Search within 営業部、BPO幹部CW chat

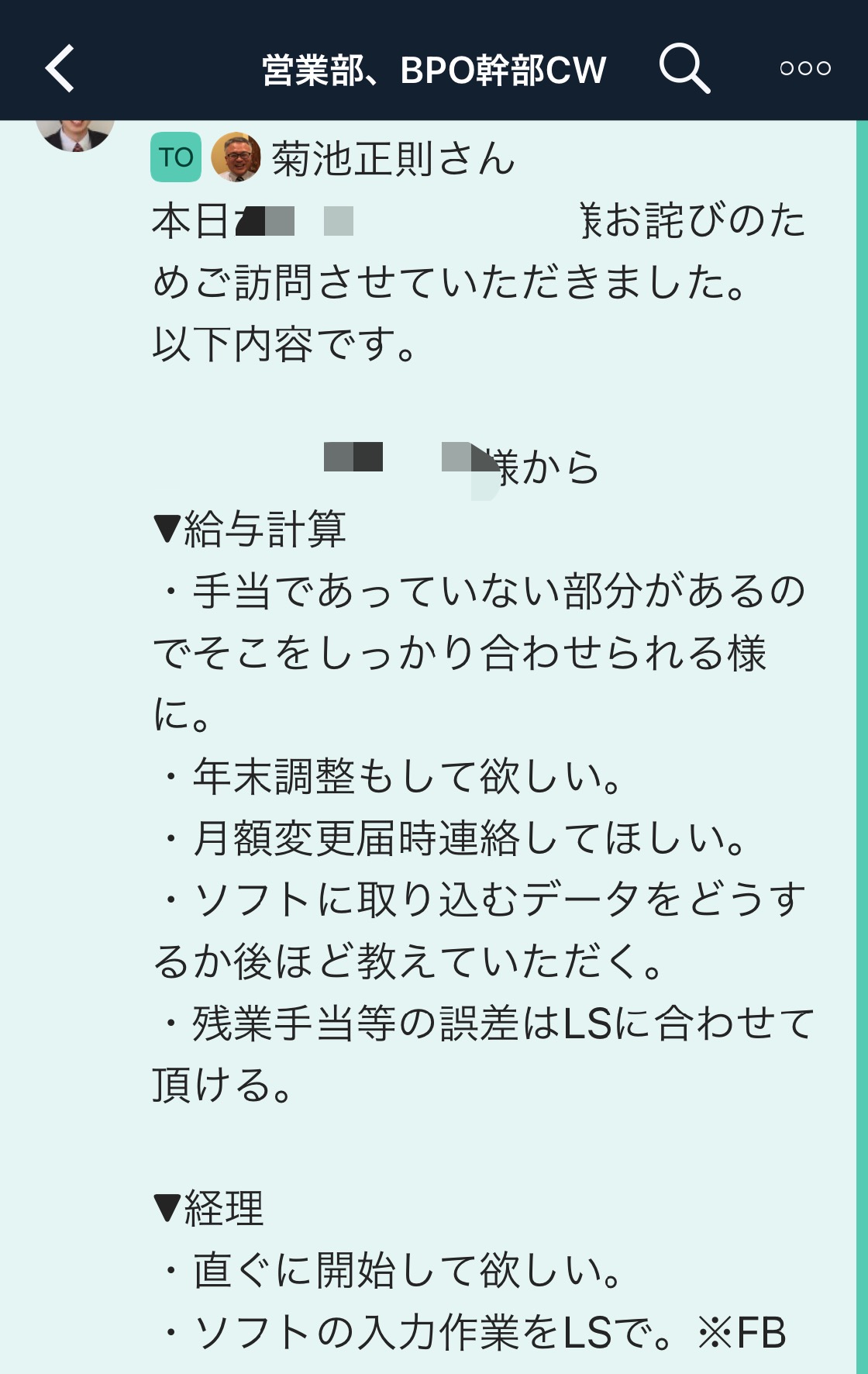[684, 68]
